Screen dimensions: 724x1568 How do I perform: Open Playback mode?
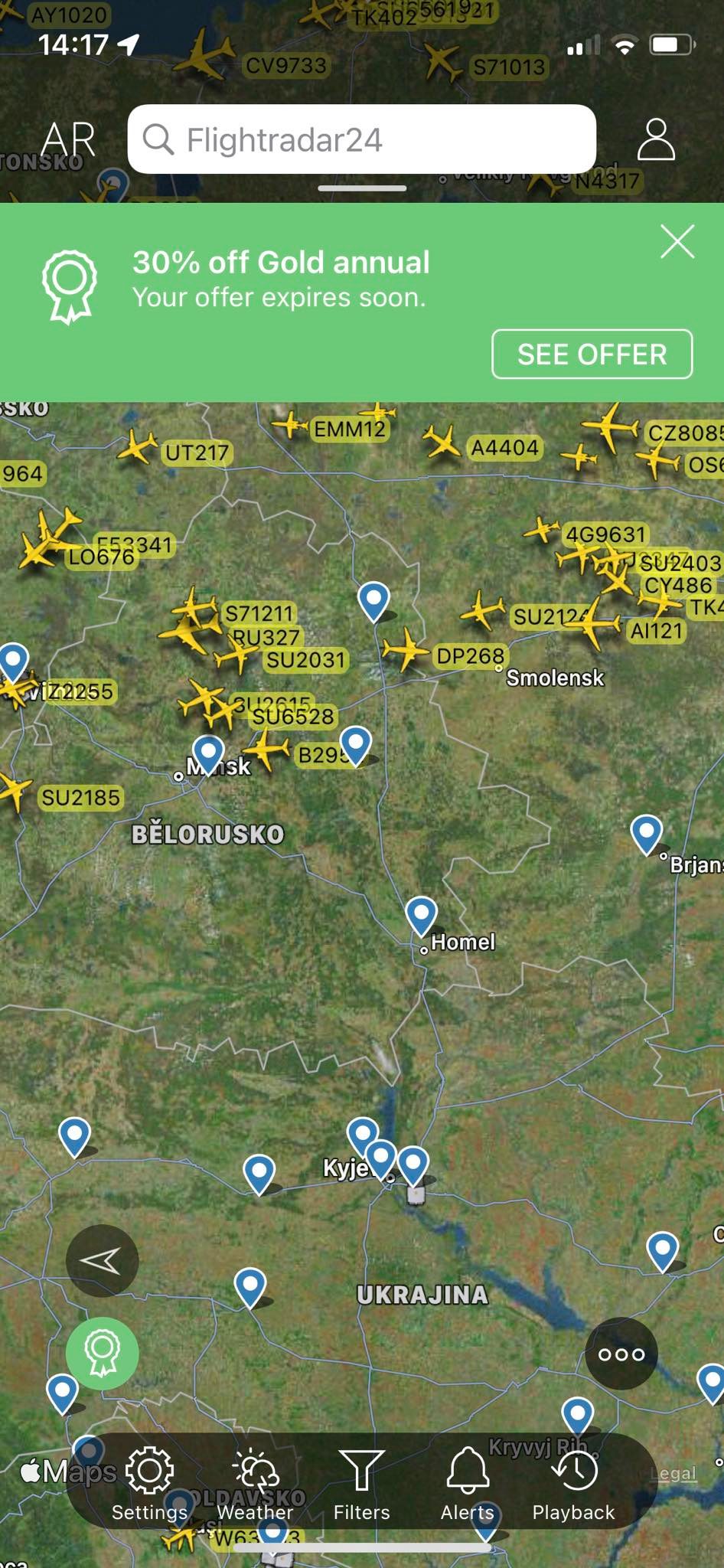coord(573,1484)
